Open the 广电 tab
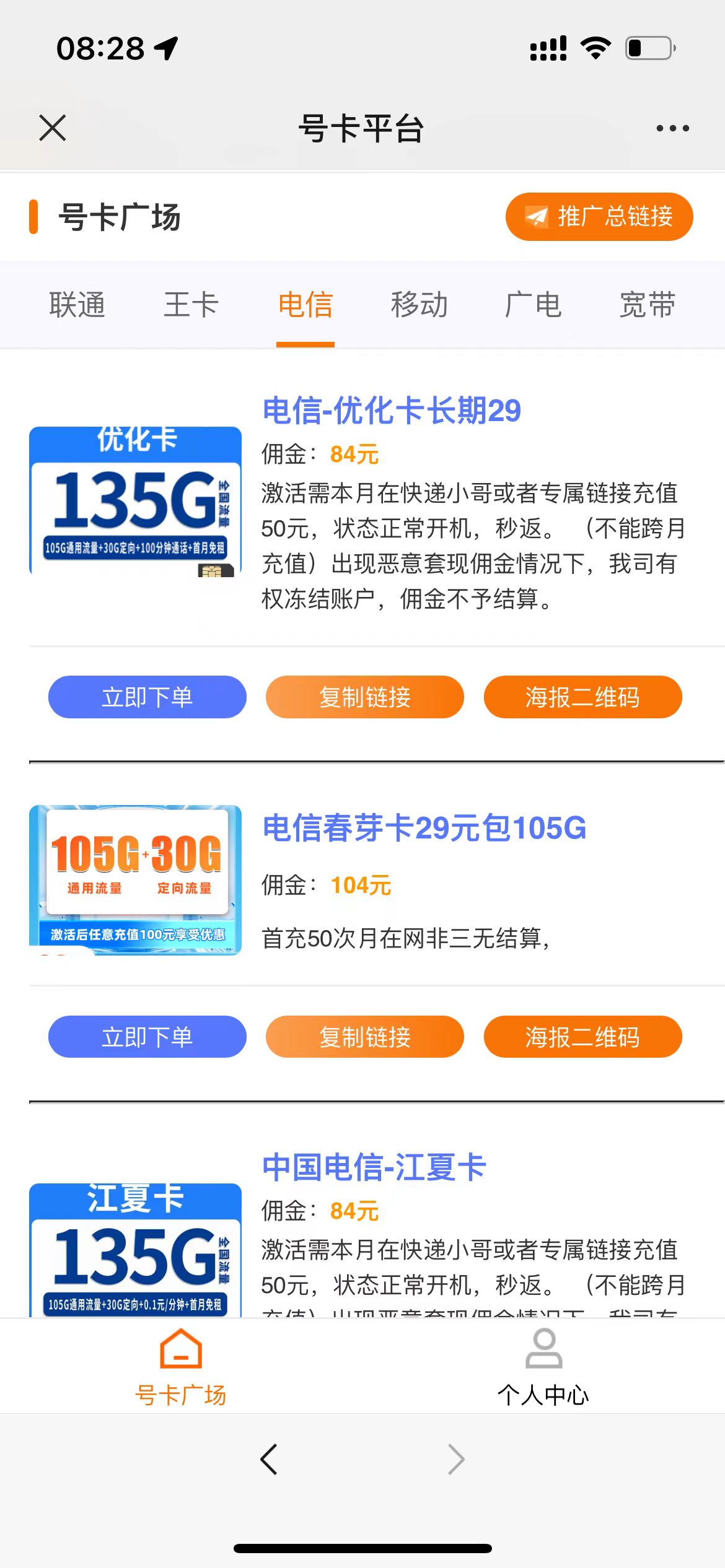Viewport: 725px width, 1568px height. pyautogui.click(x=534, y=305)
